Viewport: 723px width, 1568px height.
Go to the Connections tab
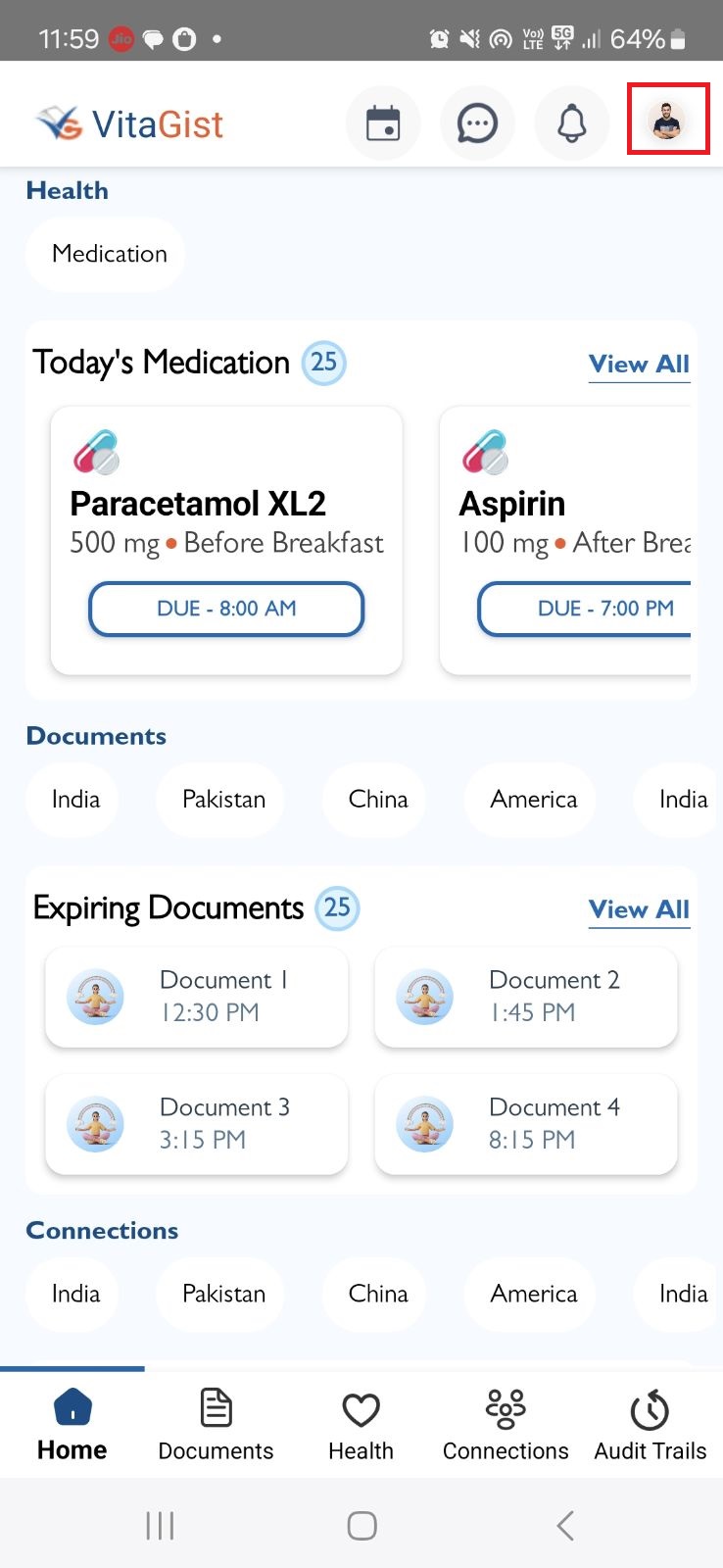506,1425
